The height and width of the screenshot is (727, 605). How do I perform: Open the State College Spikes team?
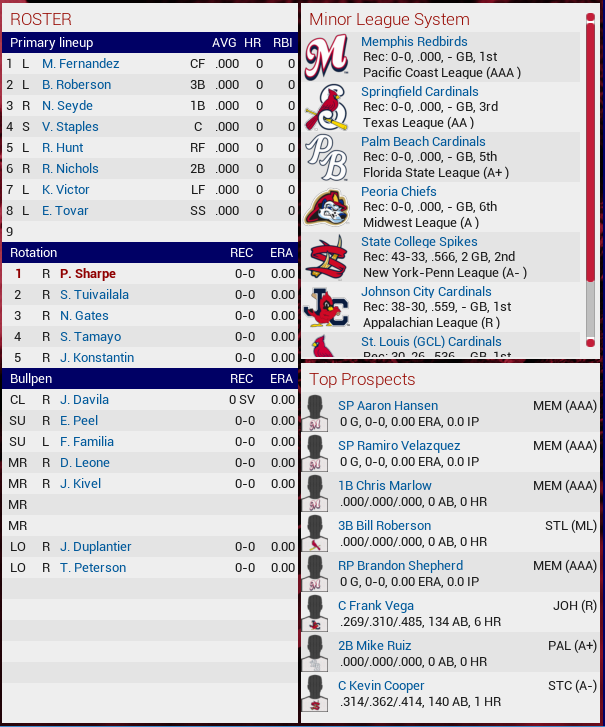(419, 242)
